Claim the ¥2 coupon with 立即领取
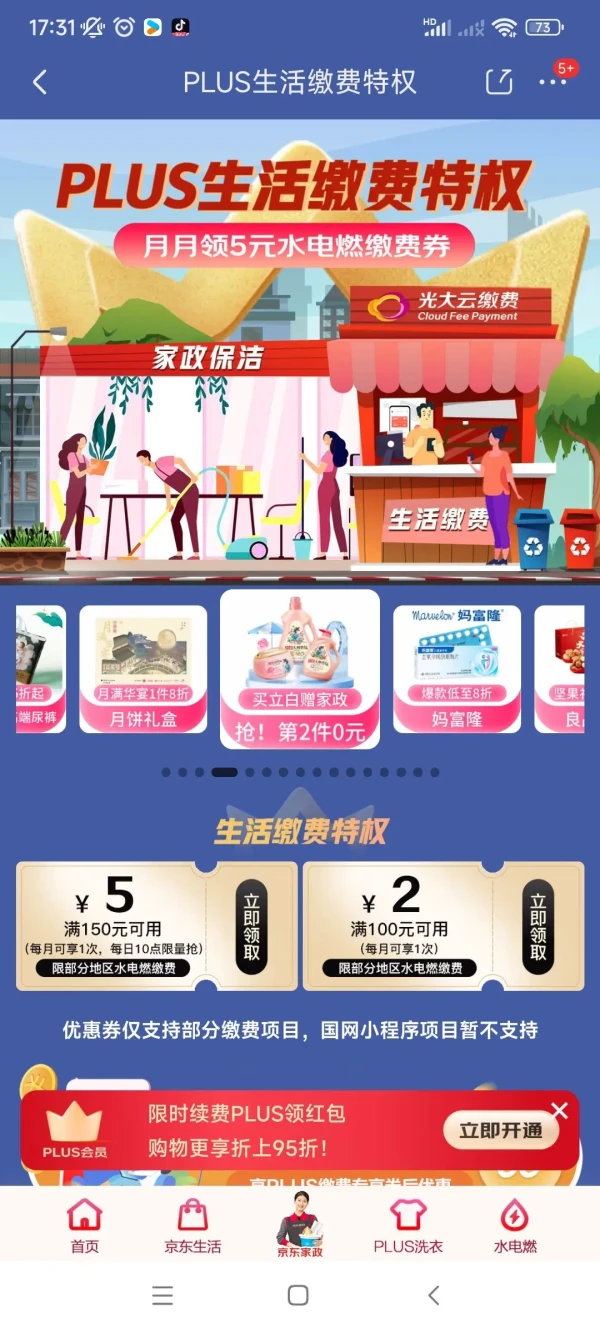 point(538,927)
